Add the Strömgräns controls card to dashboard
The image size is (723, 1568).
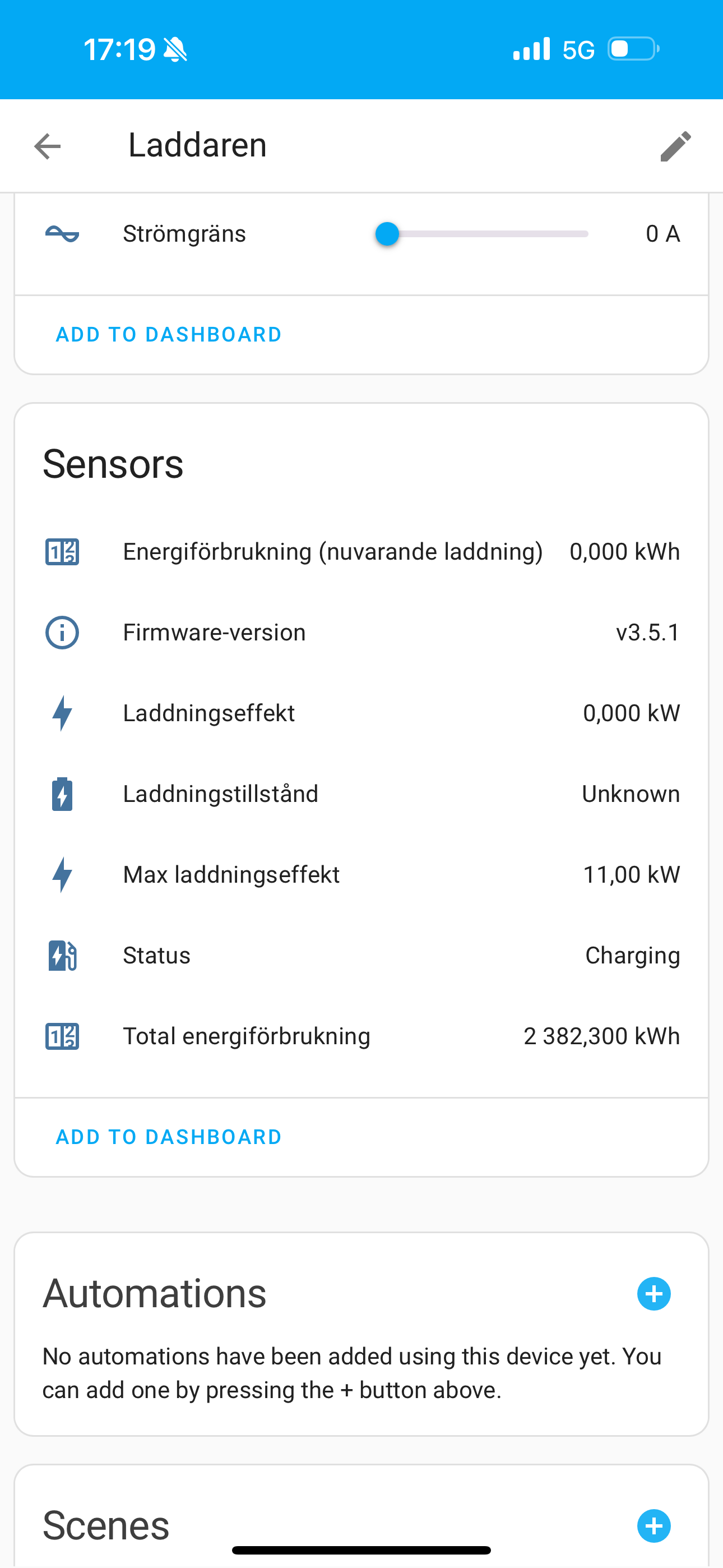(169, 335)
